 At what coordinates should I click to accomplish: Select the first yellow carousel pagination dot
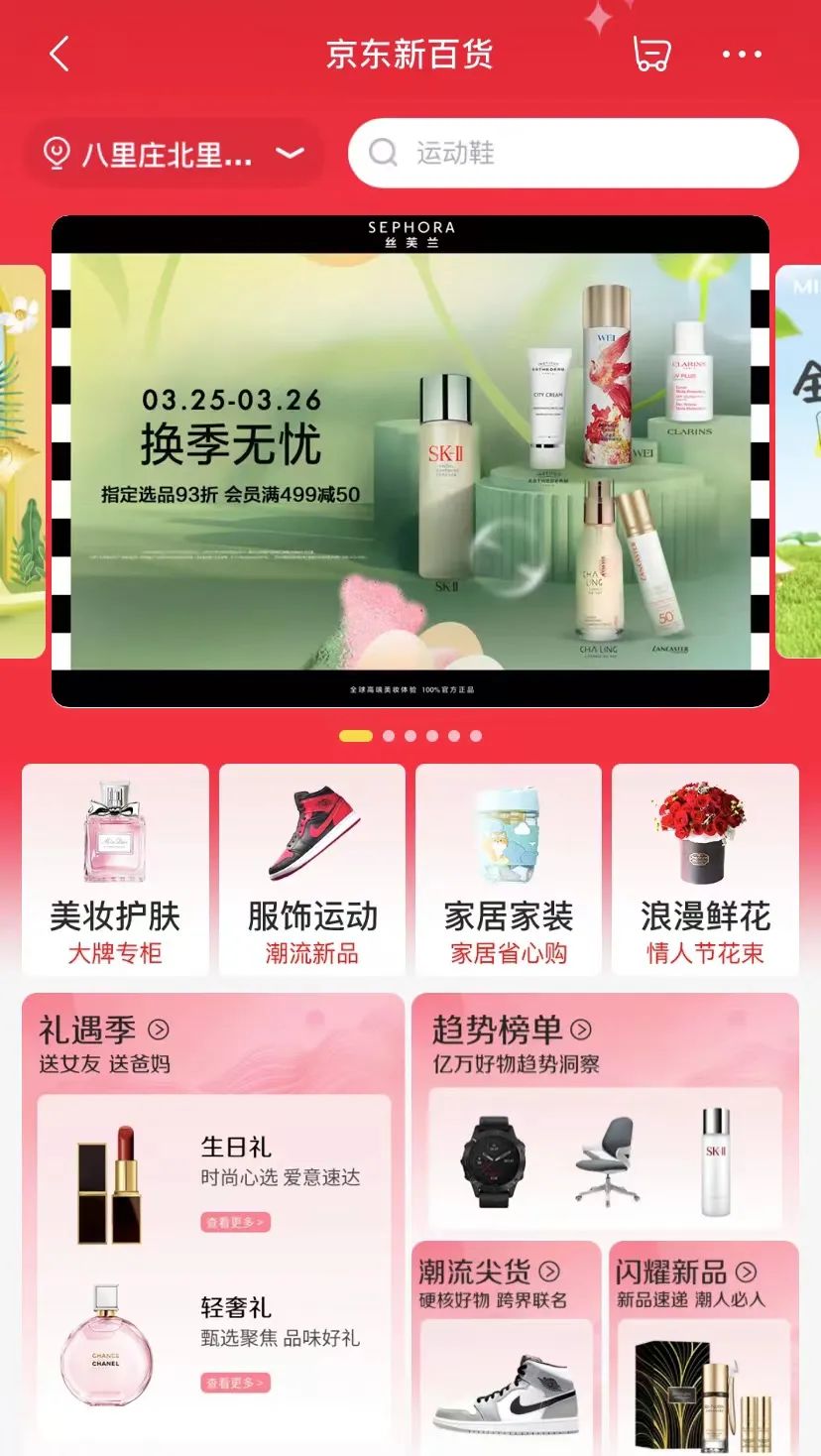pos(353,737)
